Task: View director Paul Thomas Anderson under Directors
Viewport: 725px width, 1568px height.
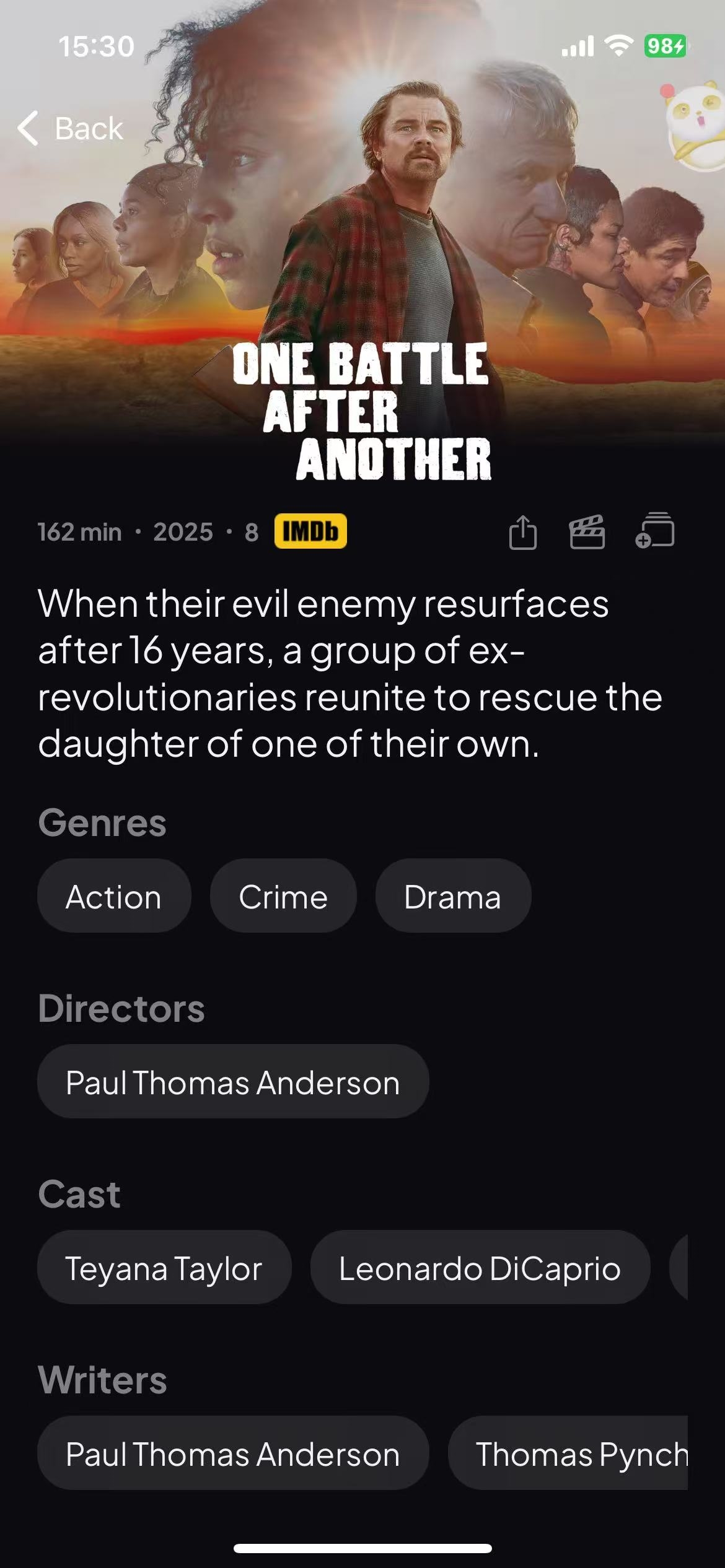Action: pyautogui.click(x=233, y=1082)
